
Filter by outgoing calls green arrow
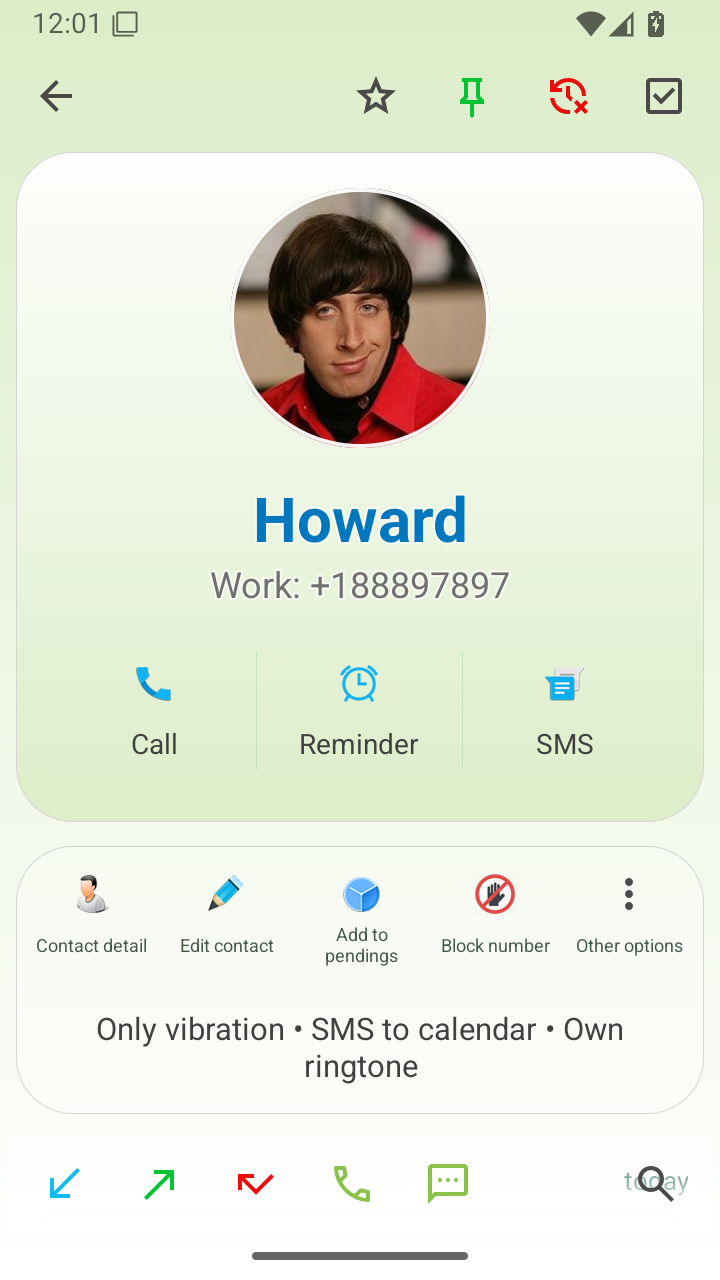click(x=160, y=1184)
